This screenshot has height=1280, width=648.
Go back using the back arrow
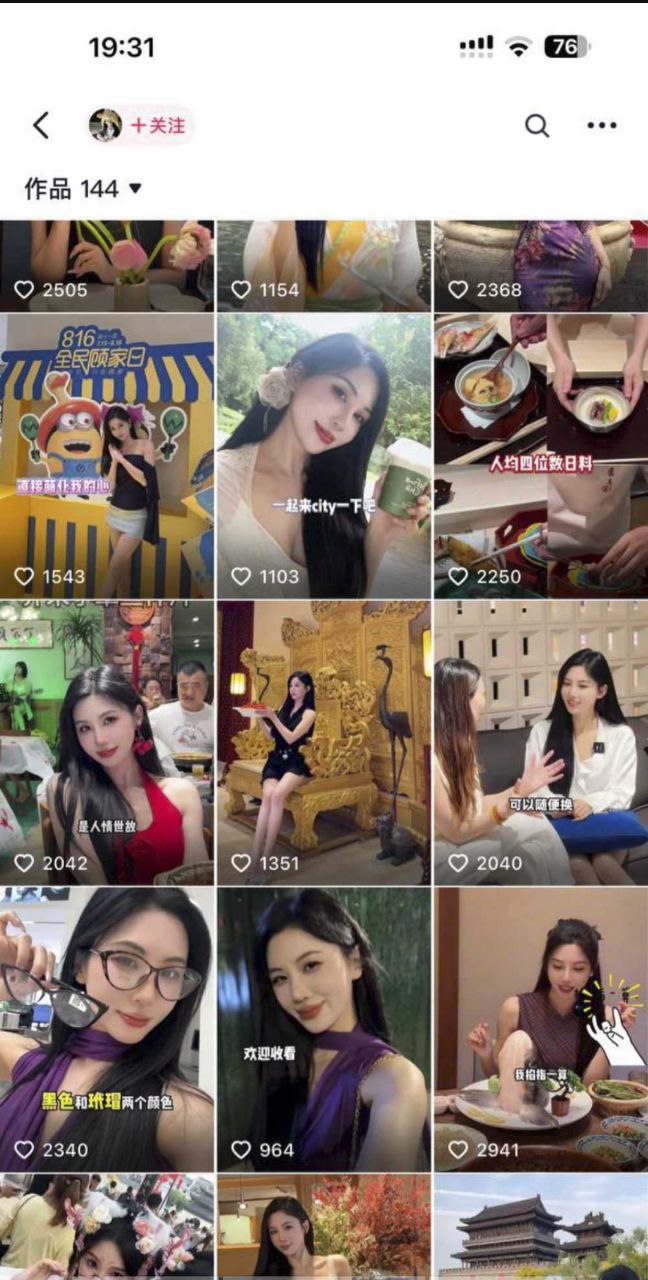(x=41, y=125)
